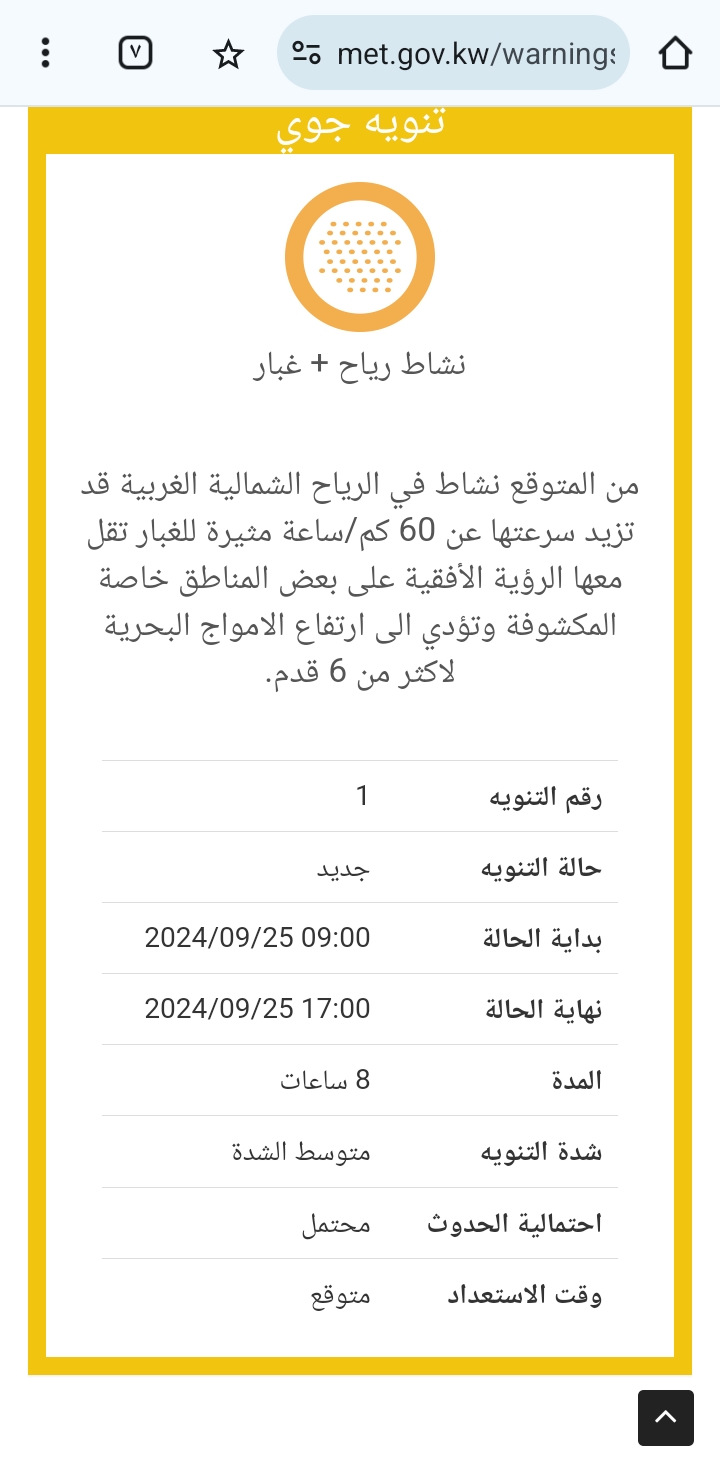Bookmark this page with the star icon

click(228, 54)
